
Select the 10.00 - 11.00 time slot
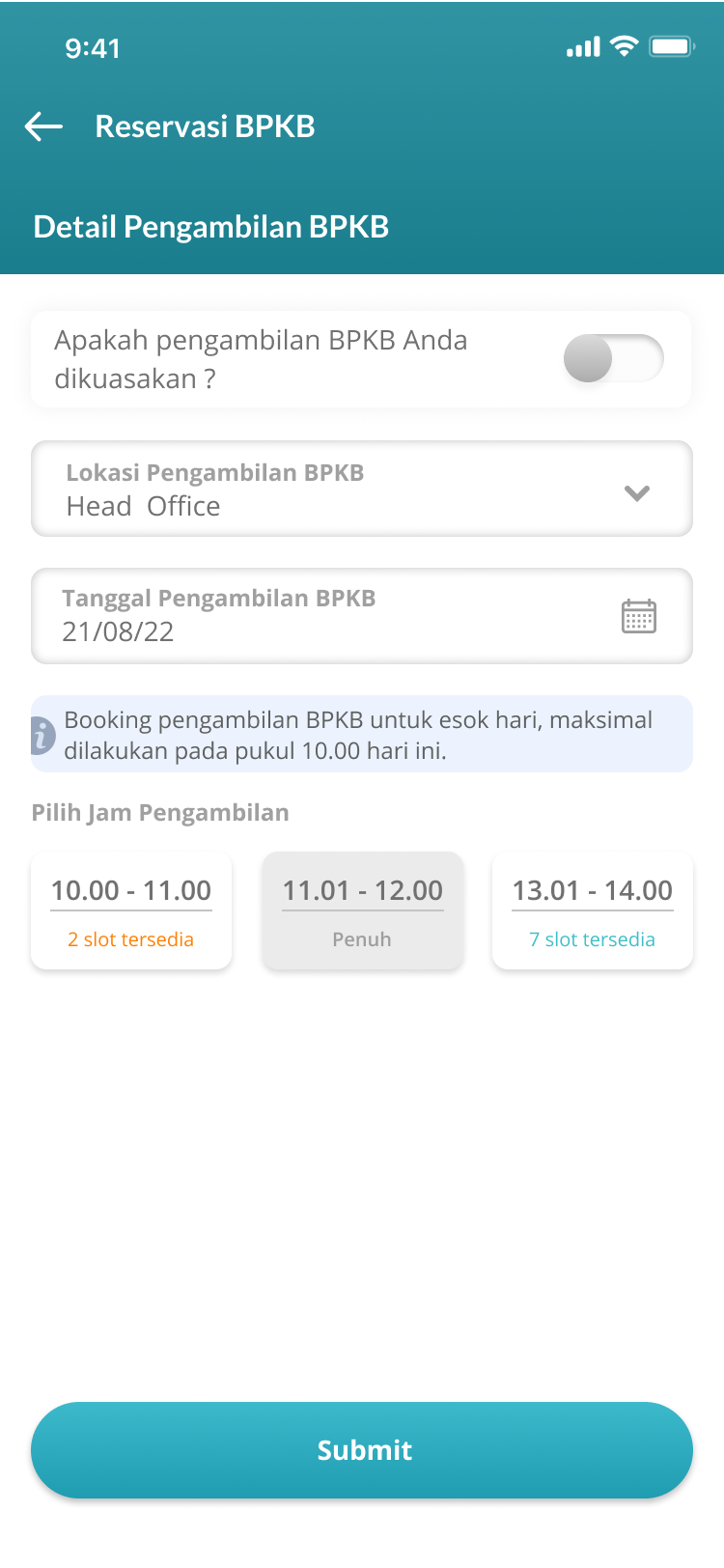[x=131, y=910]
